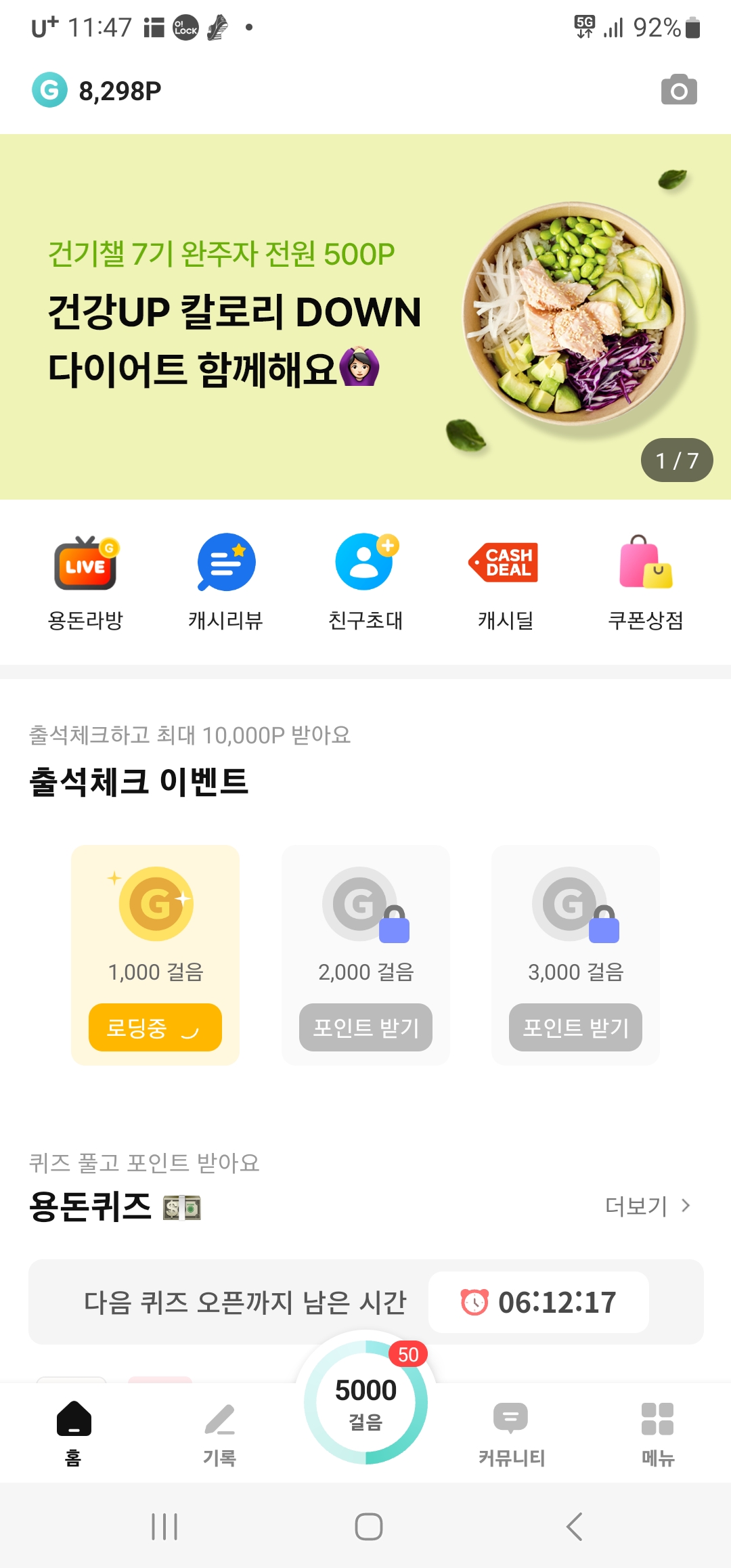This screenshot has width=731, height=1568.
Task: Open the 8,298P points balance
Action: coord(98,90)
